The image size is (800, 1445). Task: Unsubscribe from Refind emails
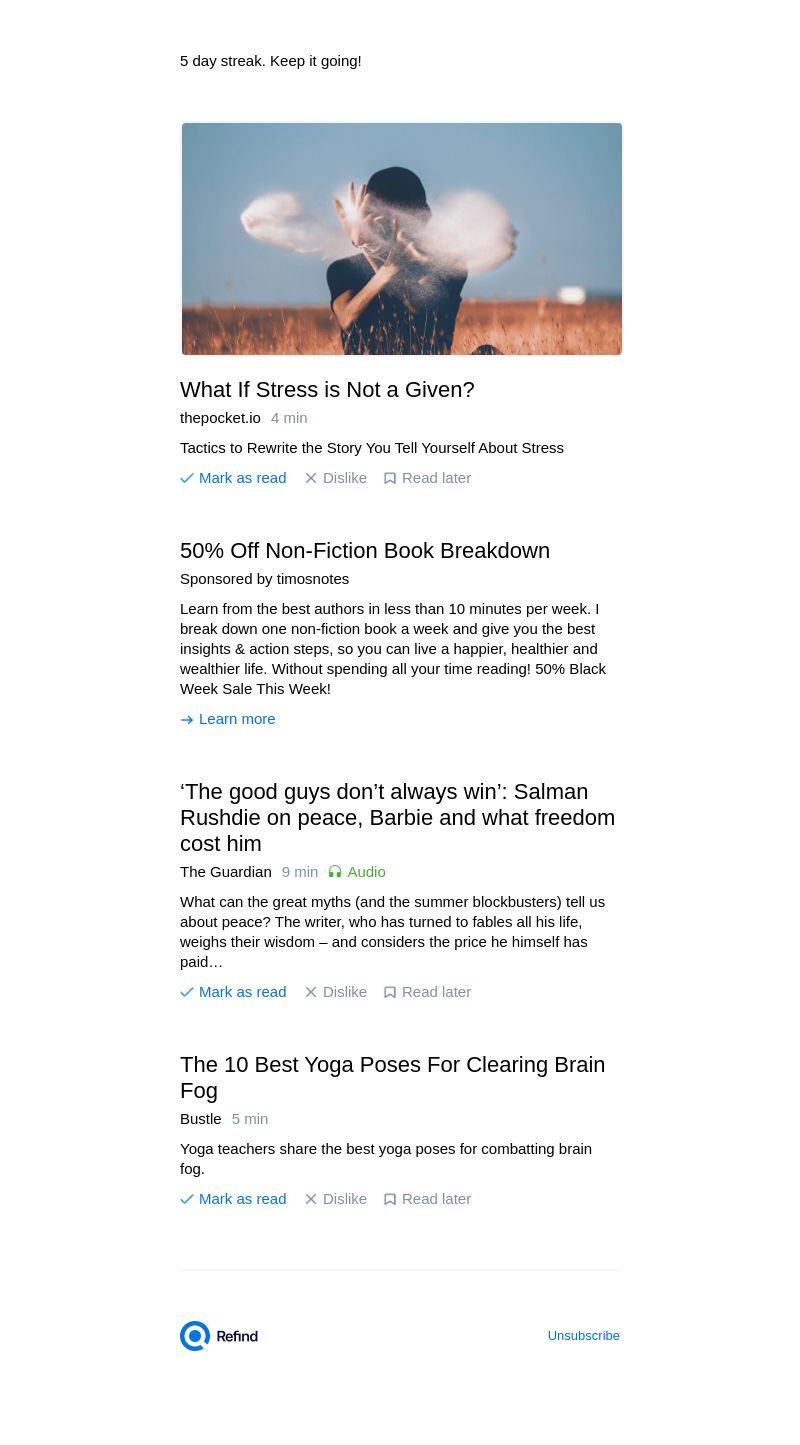[583, 1336]
